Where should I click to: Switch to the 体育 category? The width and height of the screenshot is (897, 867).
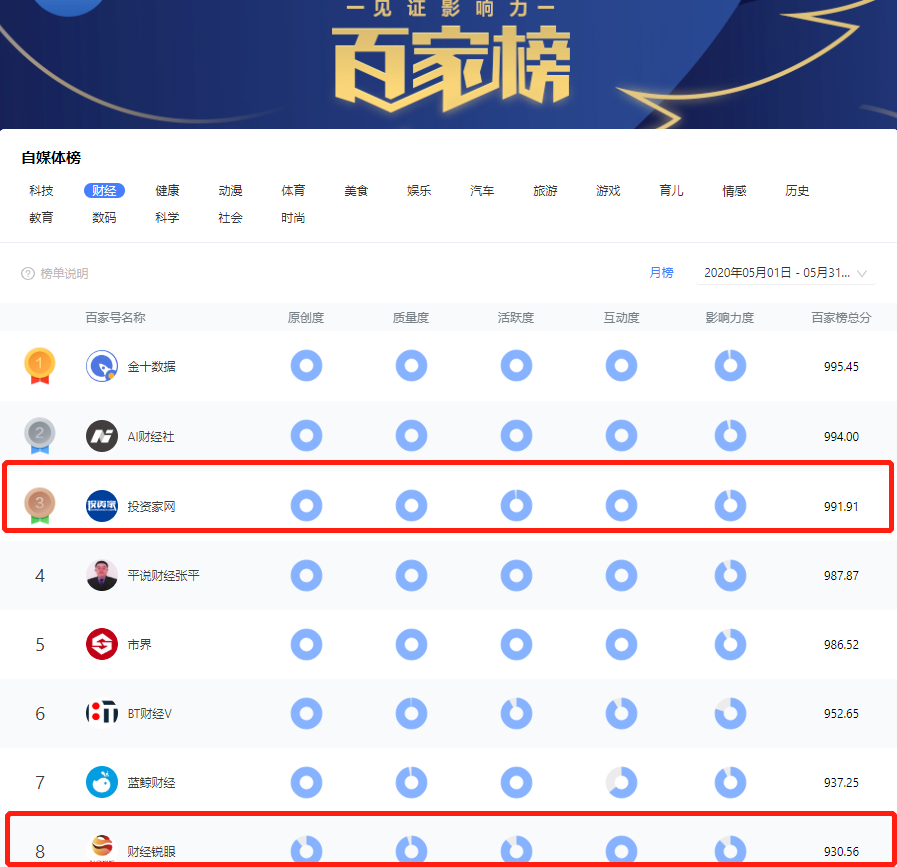[293, 190]
